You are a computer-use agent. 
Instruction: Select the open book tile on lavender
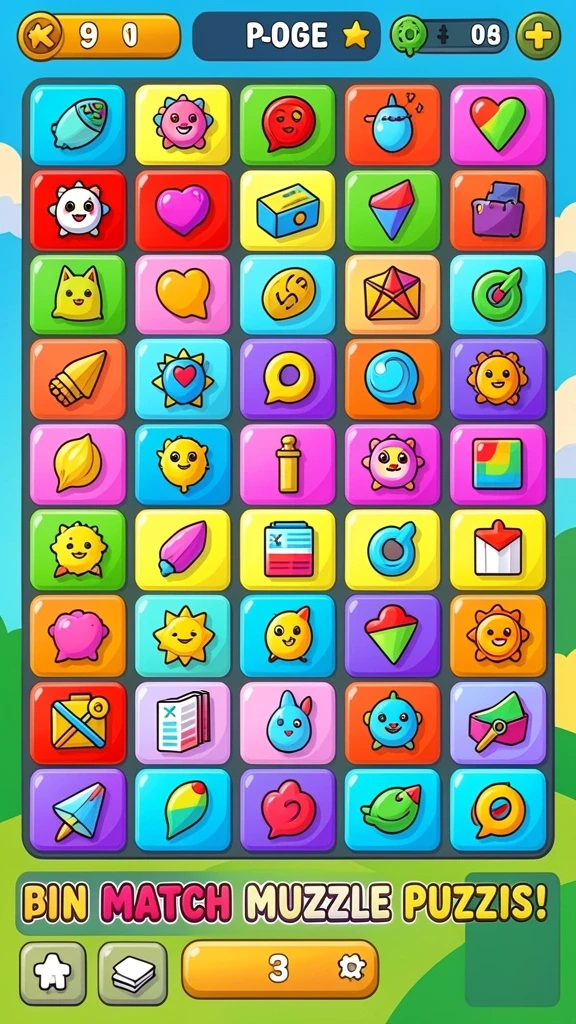(183, 722)
